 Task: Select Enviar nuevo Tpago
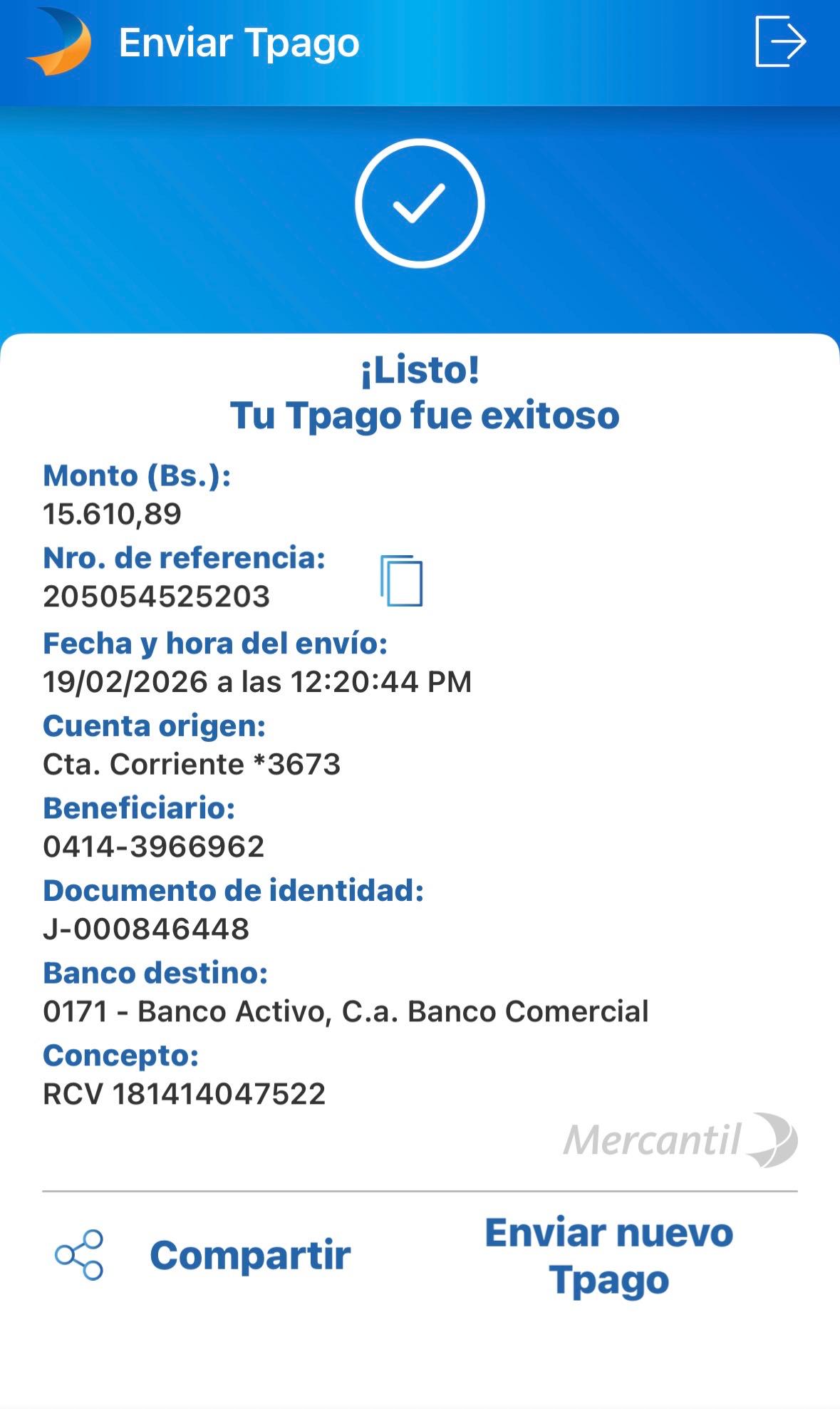(x=609, y=1256)
